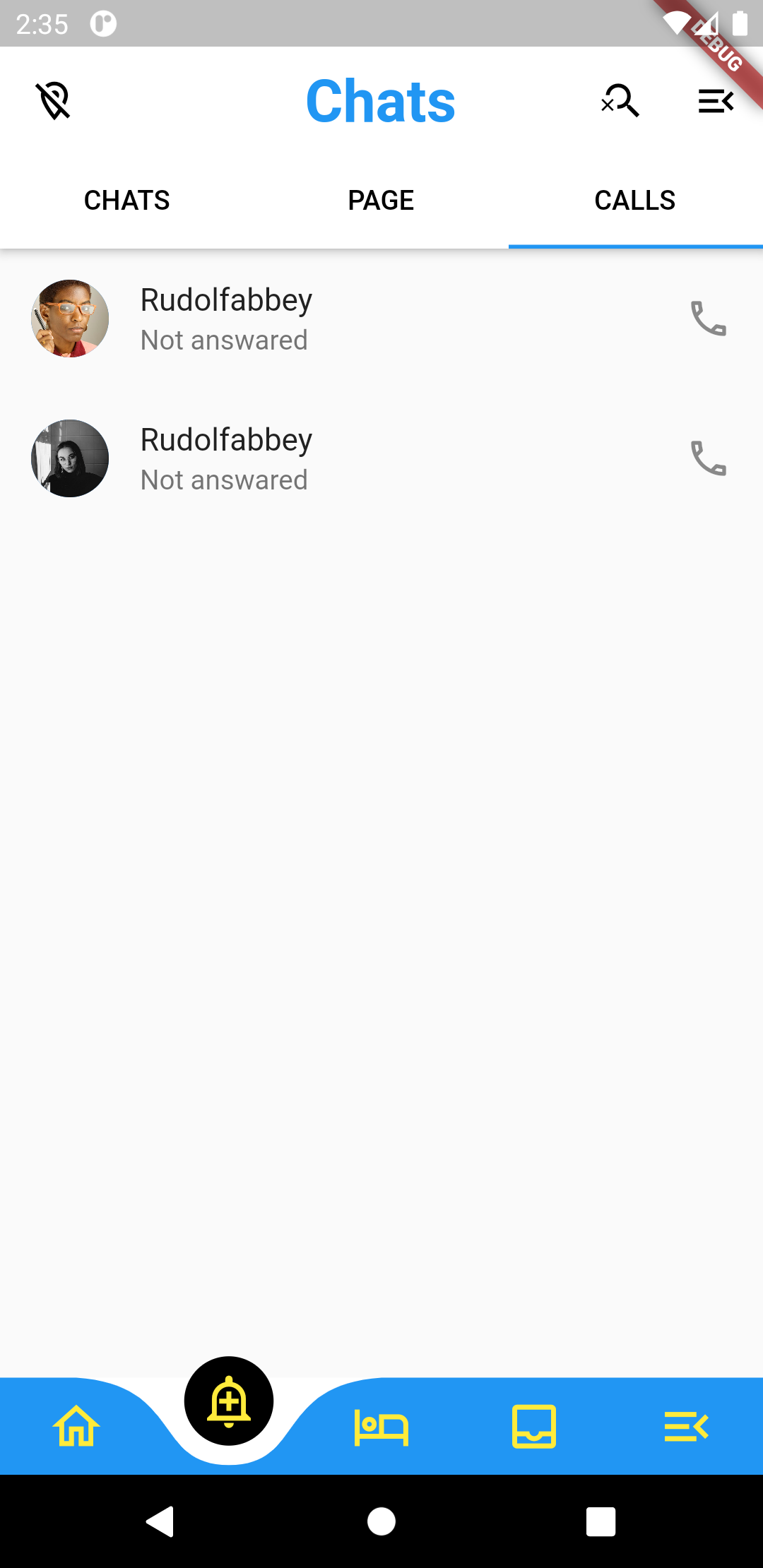Tap the add-alert bell button

pyautogui.click(x=229, y=1401)
